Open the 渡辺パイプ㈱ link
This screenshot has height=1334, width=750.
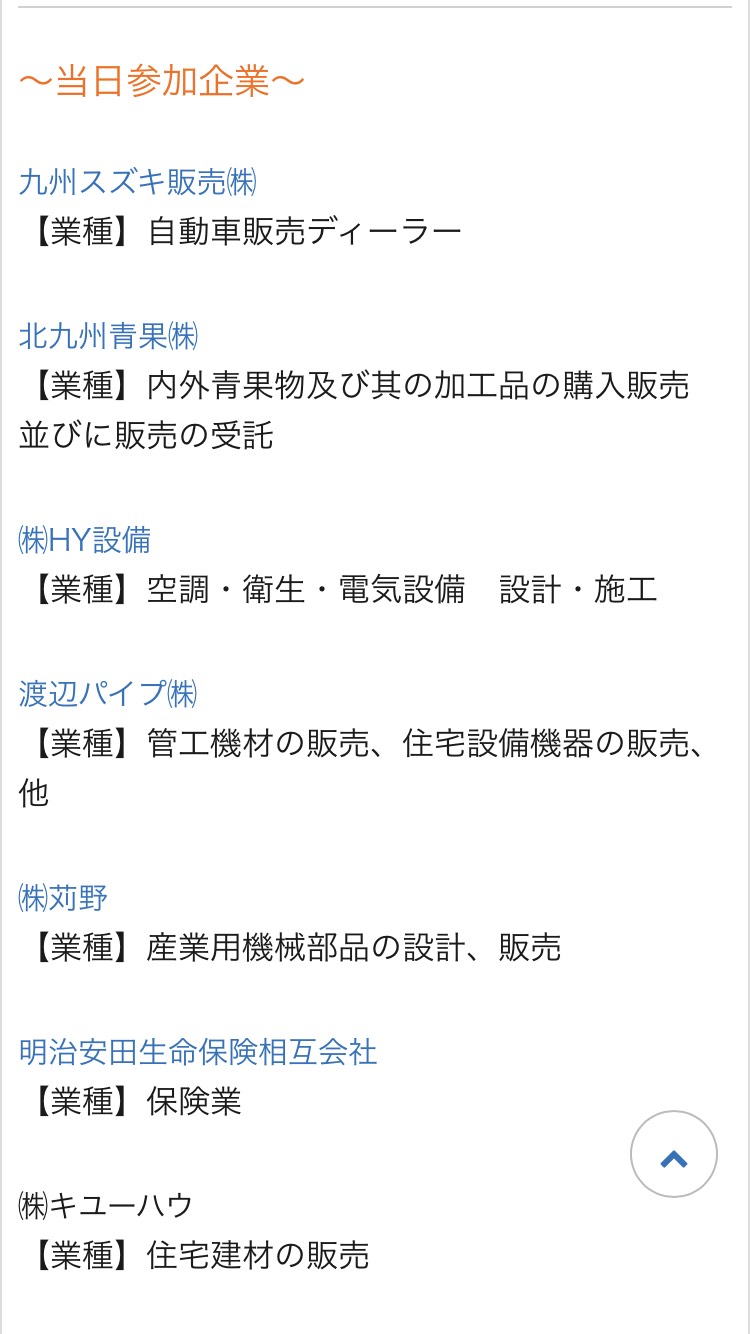[x=108, y=693]
